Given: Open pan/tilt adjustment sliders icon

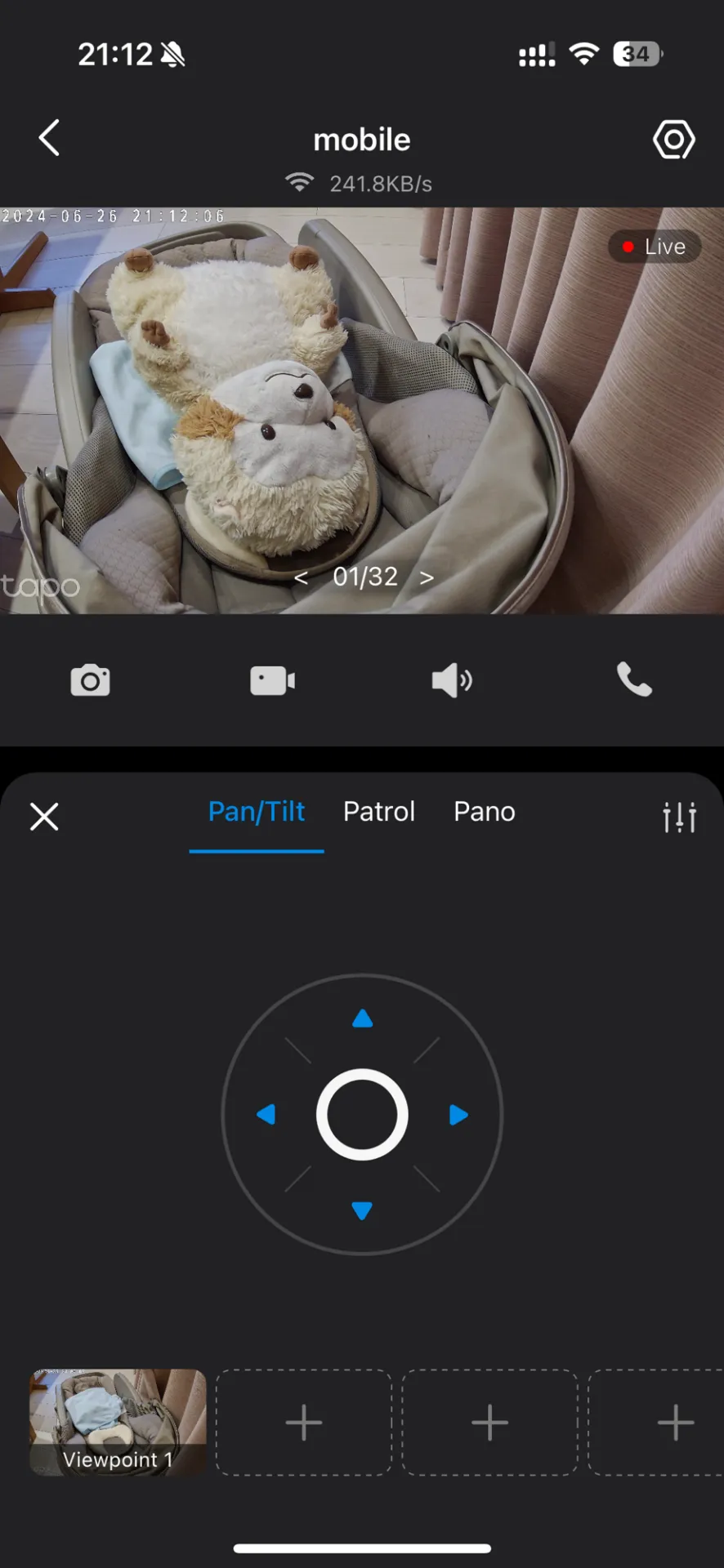Looking at the screenshot, I should point(679,816).
